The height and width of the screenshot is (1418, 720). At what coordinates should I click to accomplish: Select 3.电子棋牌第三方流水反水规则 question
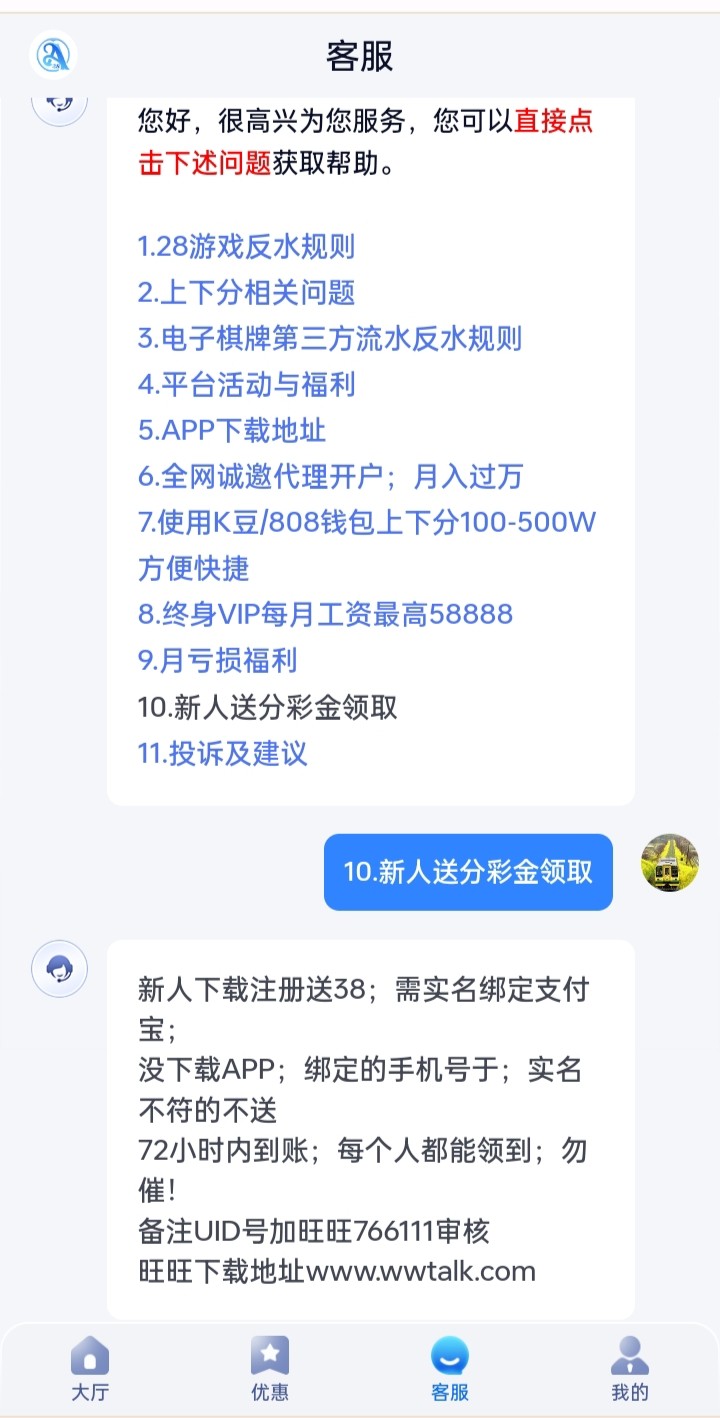[x=330, y=338]
